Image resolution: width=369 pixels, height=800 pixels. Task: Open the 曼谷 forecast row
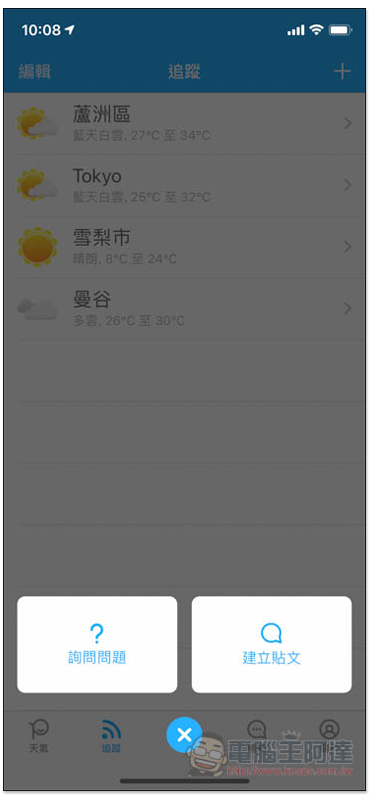pyautogui.click(x=185, y=309)
